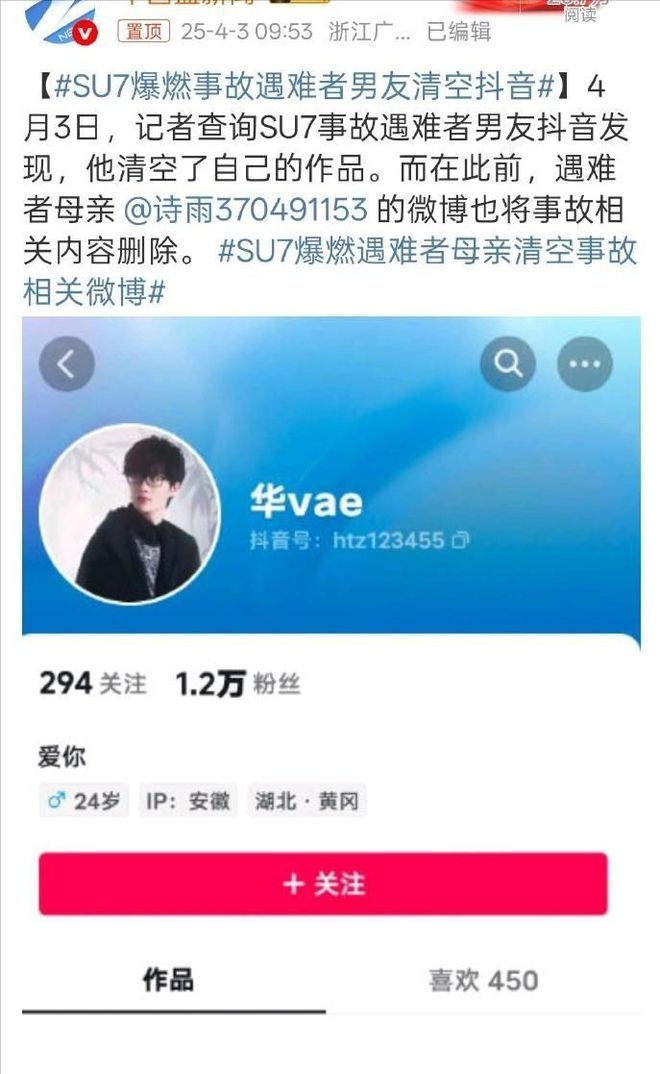The height and width of the screenshot is (1074, 660).
Task: Open the poster's avatar profile
Action: coord(62,20)
